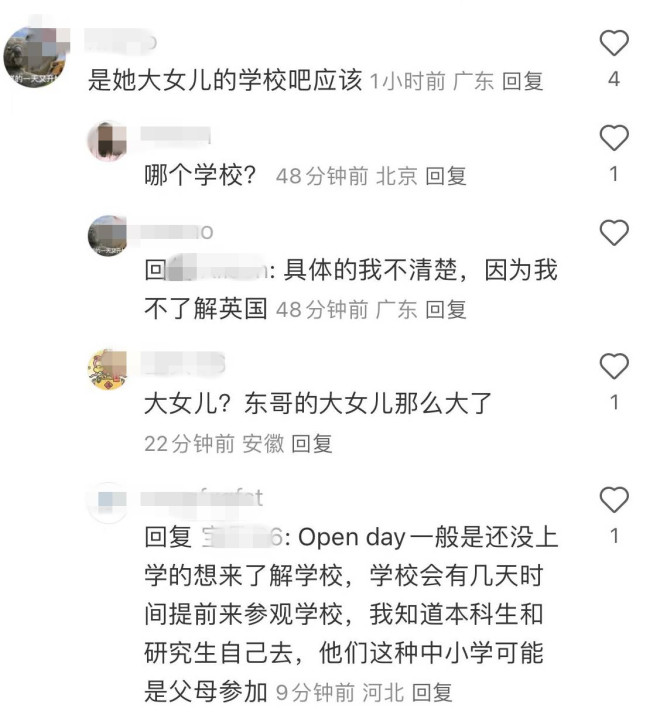Reply to the 不了解英国 comment from 广东

pos(446,309)
